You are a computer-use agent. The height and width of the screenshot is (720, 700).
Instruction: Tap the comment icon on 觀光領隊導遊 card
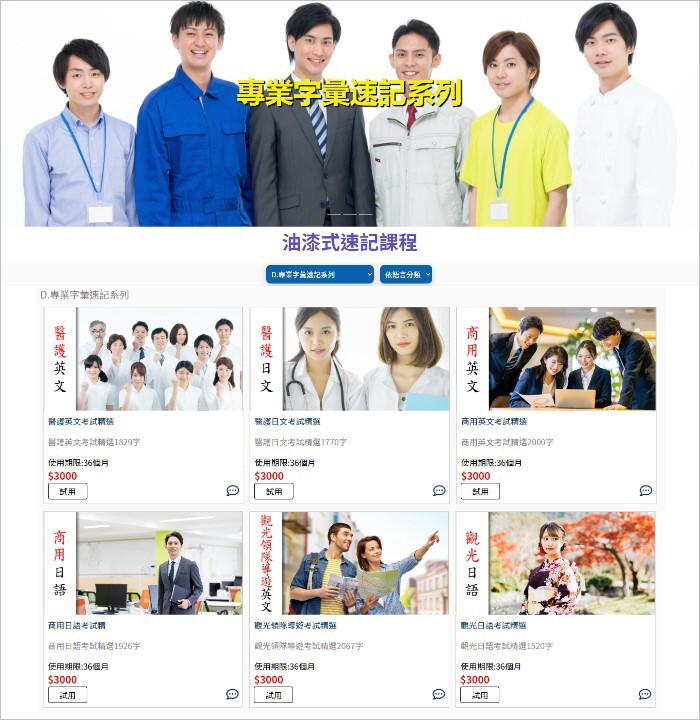point(439,694)
